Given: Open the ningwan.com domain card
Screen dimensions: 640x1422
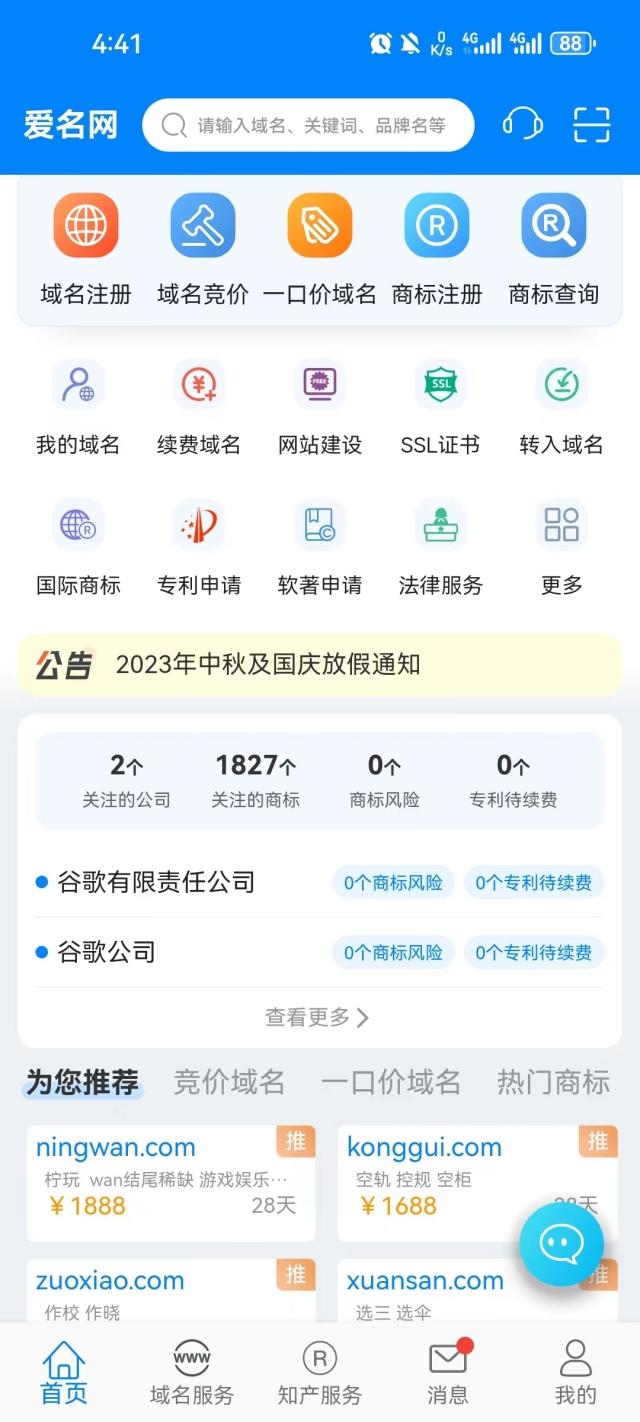Looking at the screenshot, I should point(170,1182).
